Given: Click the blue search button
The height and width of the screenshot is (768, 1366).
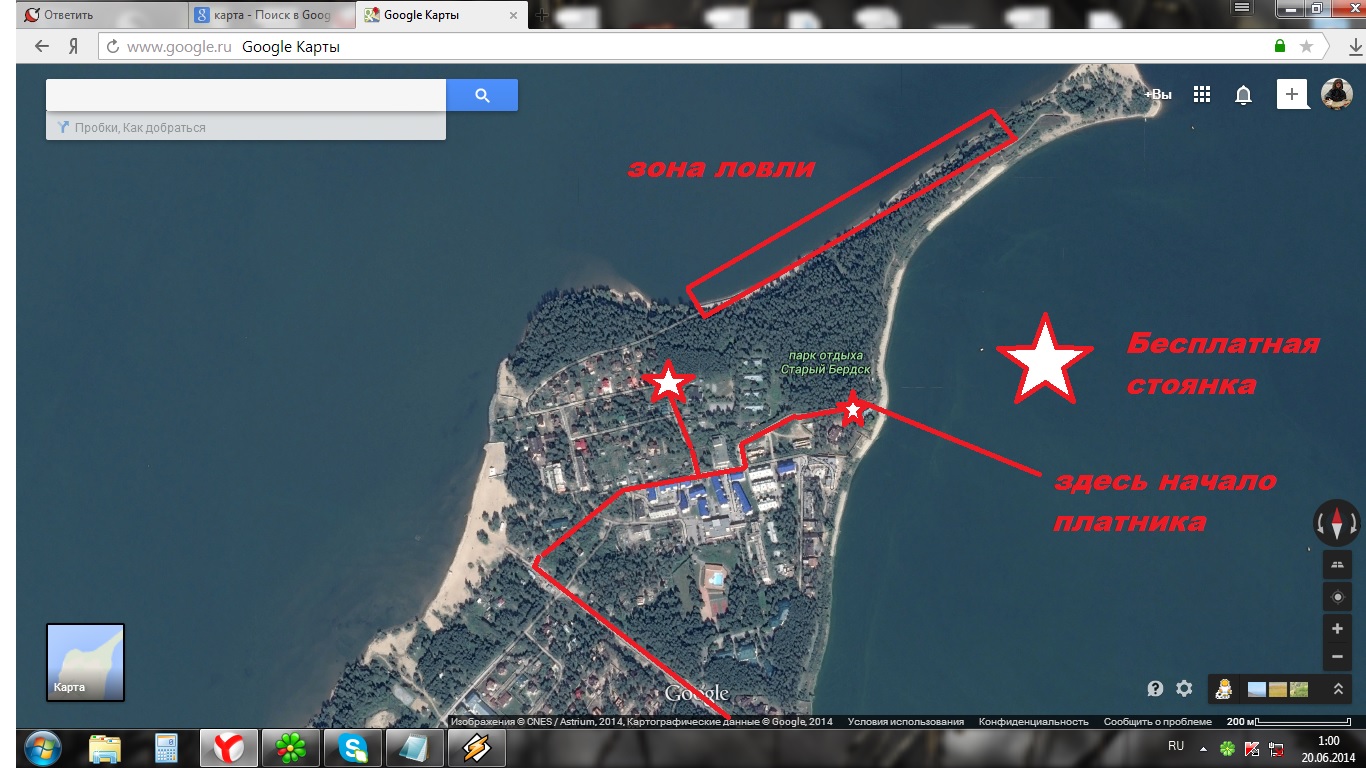Looking at the screenshot, I should click(x=482, y=95).
